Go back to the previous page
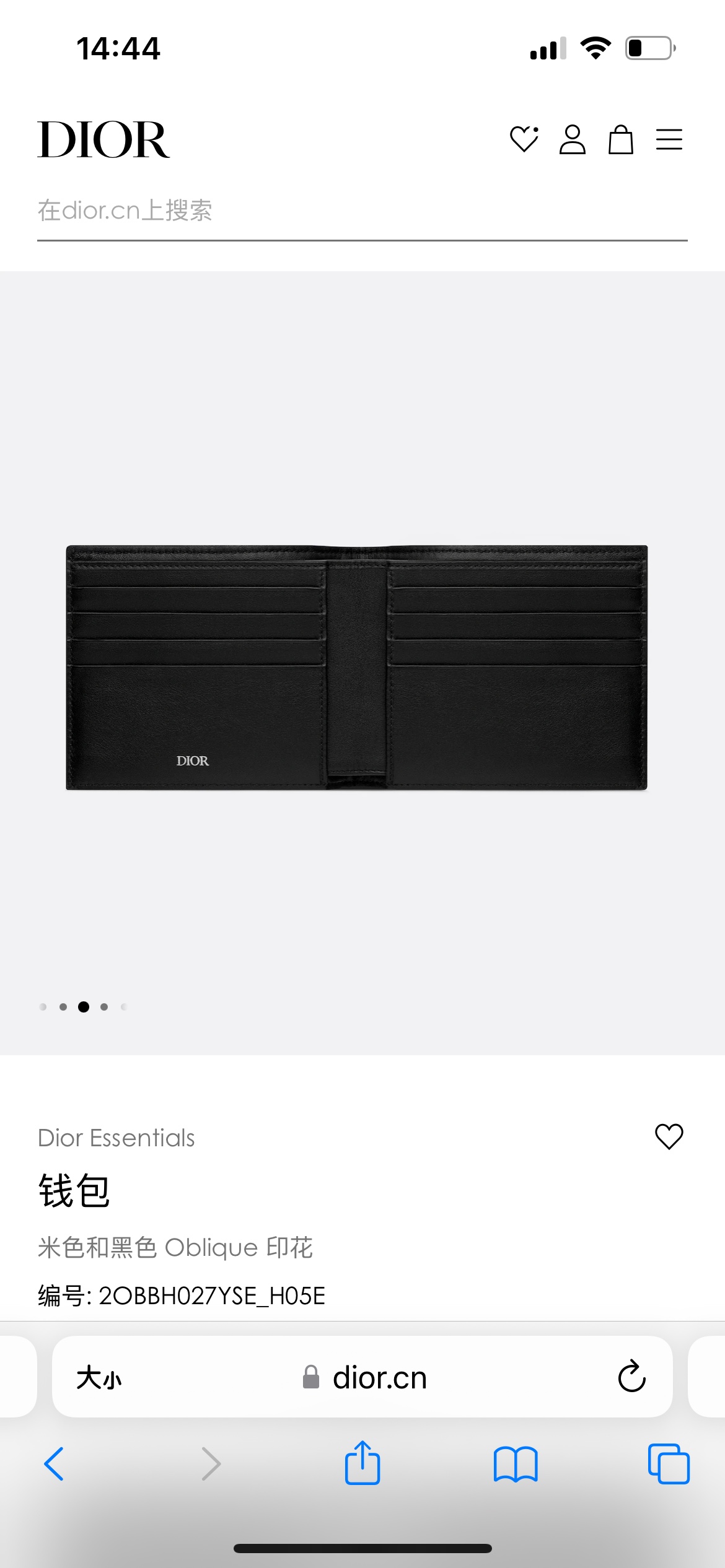Viewport: 725px width, 1568px height. [55, 1464]
